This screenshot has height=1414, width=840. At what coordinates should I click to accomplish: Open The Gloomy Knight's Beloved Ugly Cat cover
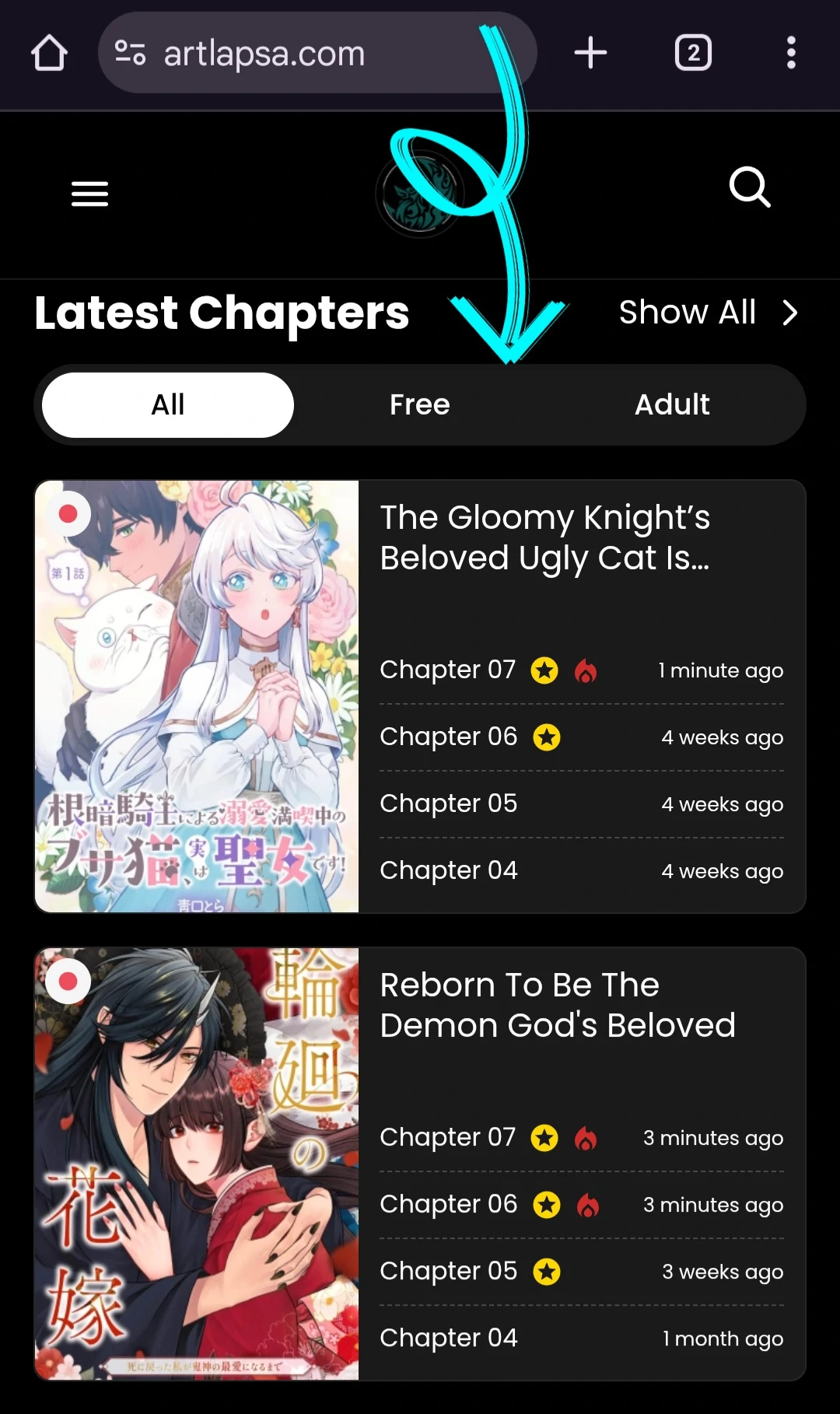tap(197, 696)
